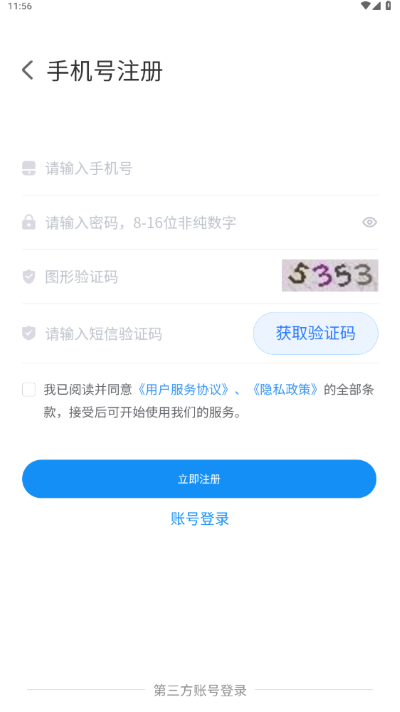Go back using the back arrow
Image resolution: width=400 pixels, height=712 pixels.
pyautogui.click(x=28, y=71)
